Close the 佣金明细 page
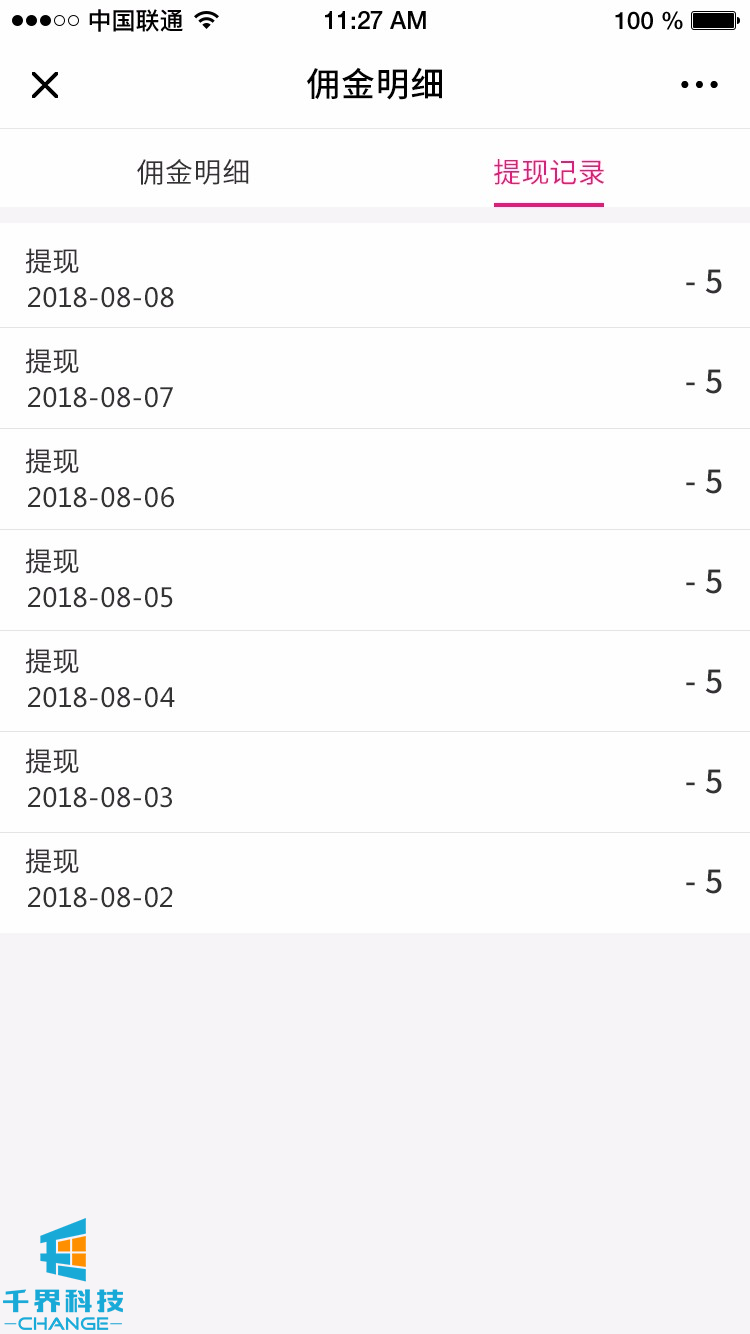The height and width of the screenshot is (1334, 750). 45,85
